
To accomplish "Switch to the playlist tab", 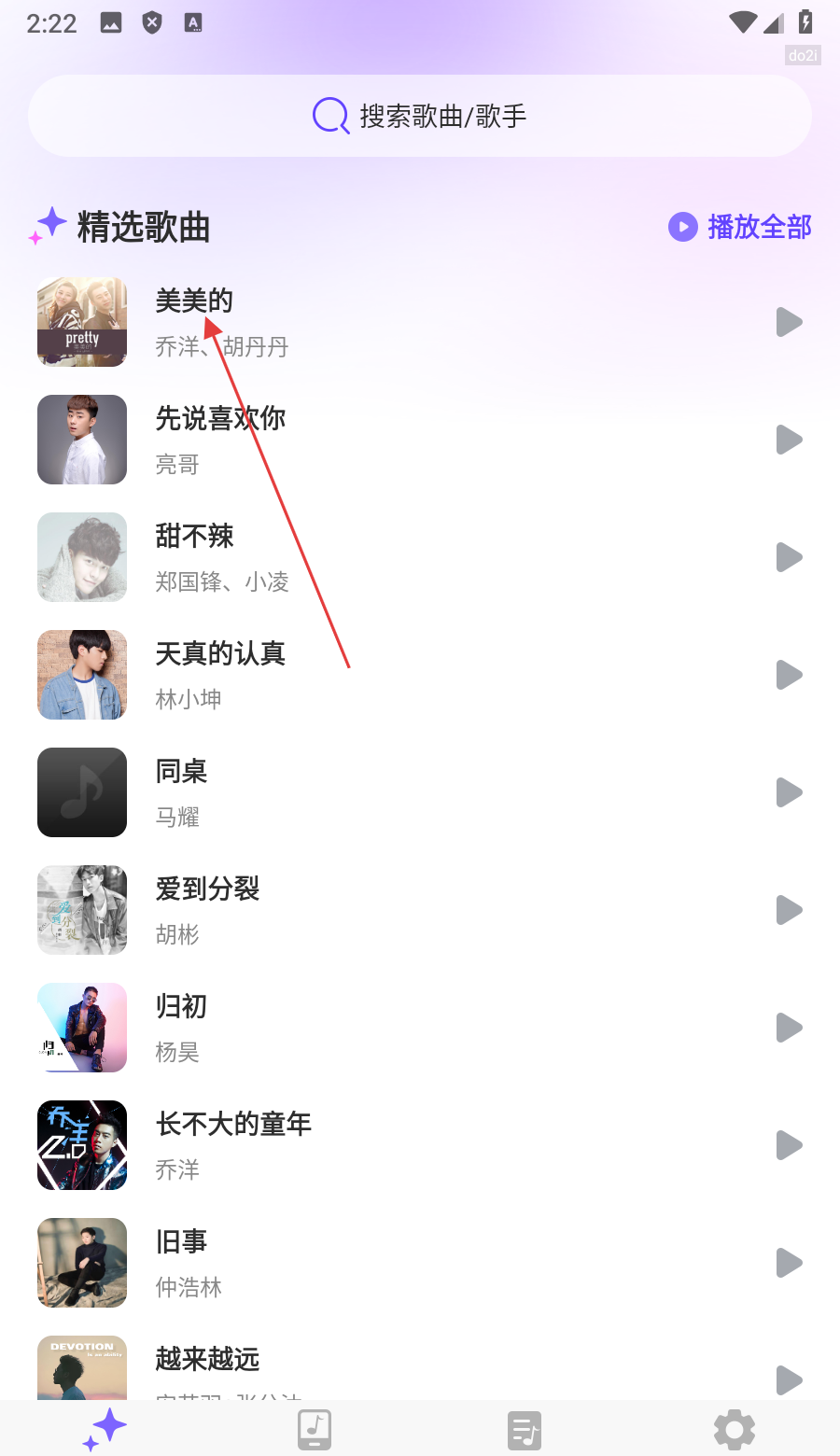I will tap(525, 1429).
